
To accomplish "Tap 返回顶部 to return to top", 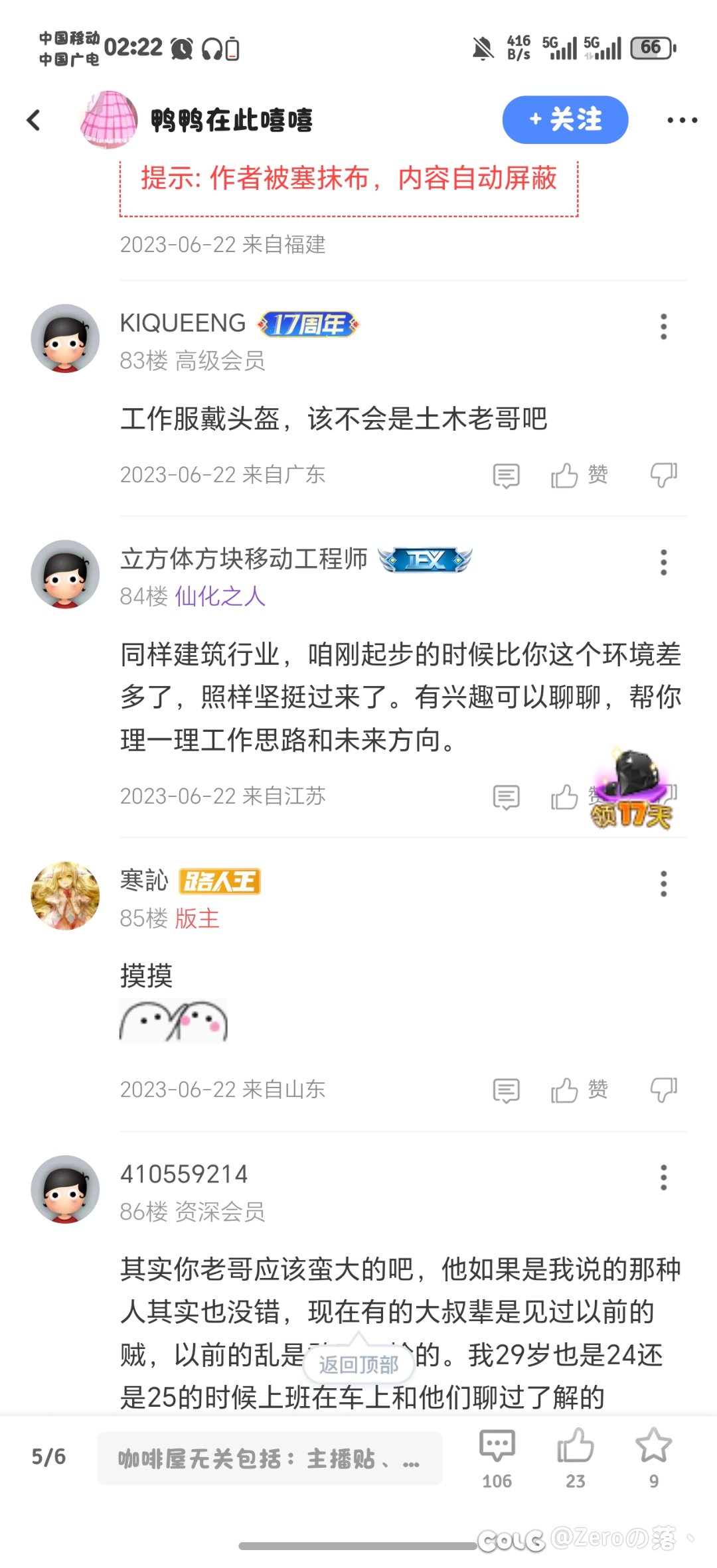I will click(x=358, y=1364).
